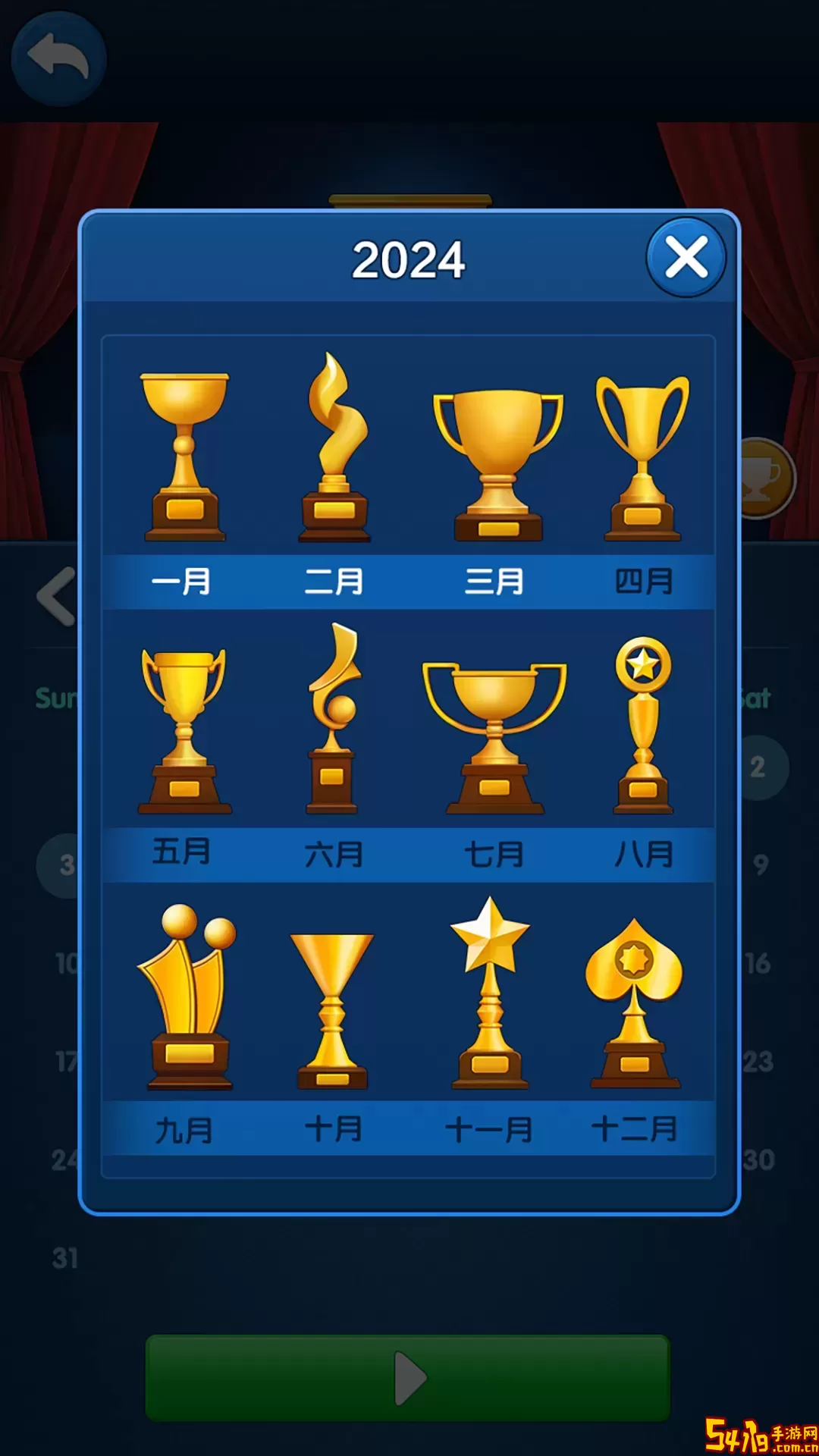
Task: Select the September (九月) trophy
Action: coord(187,997)
